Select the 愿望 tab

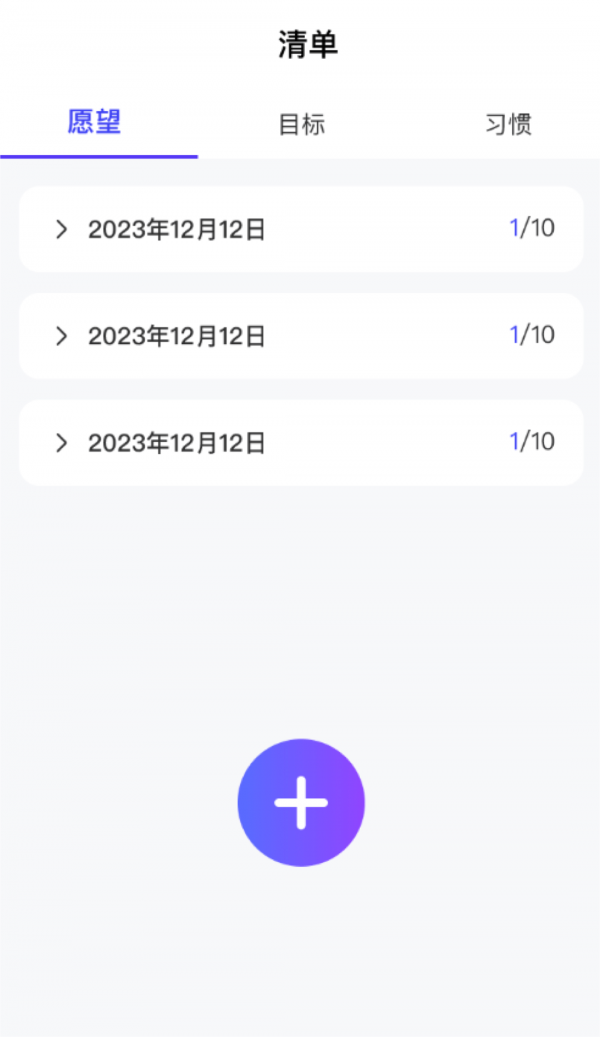tap(95, 123)
